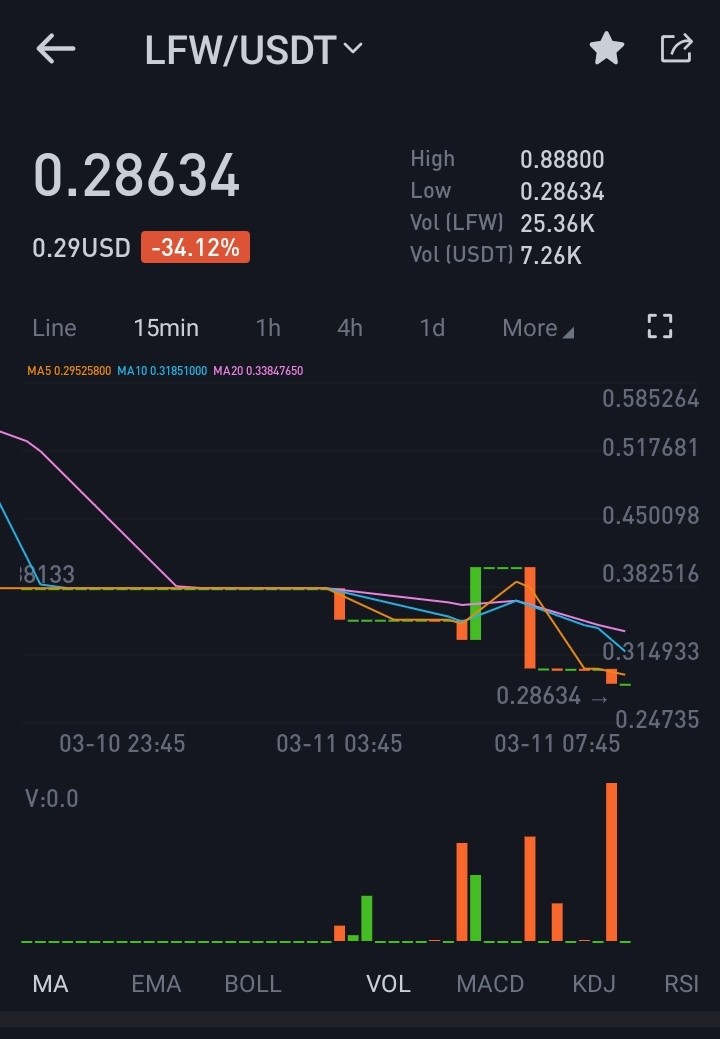This screenshot has height=1039, width=720.
Task: Switch to the Line chart view
Action: pos(54,328)
